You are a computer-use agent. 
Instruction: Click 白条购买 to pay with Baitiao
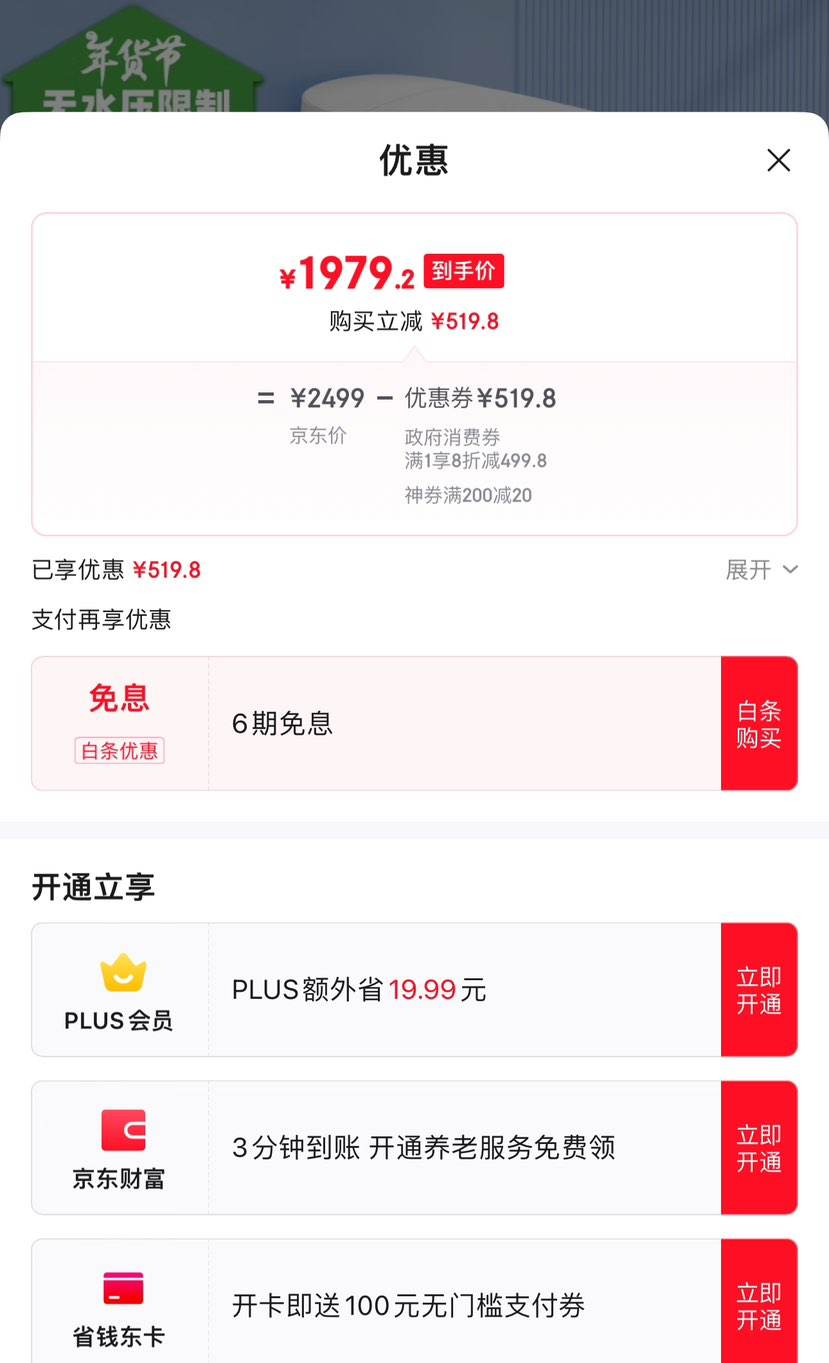click(760, 723)
